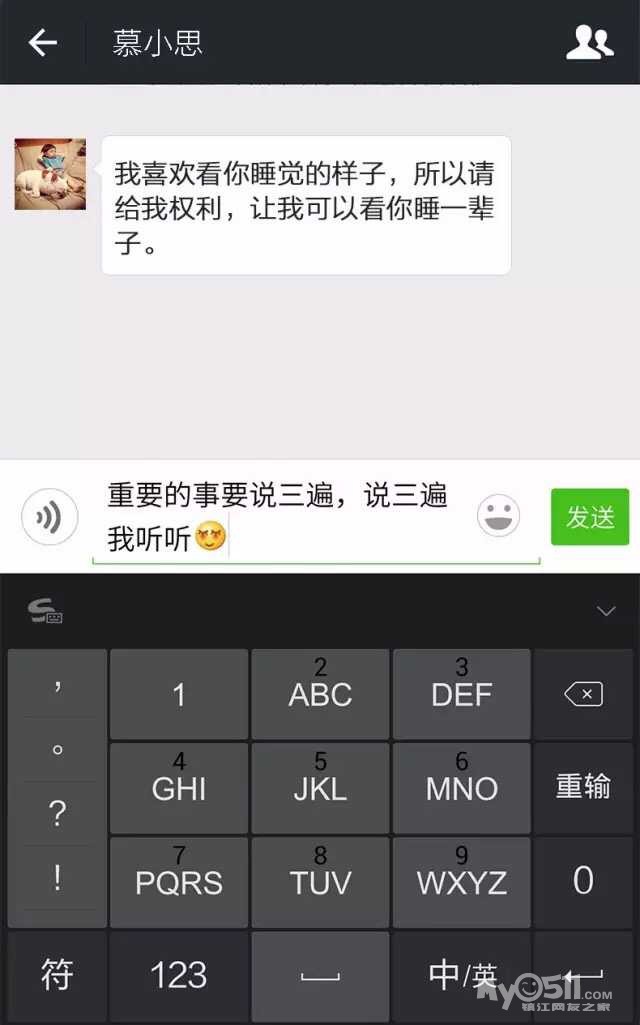Tap the WXYZ key

(461, 881)
